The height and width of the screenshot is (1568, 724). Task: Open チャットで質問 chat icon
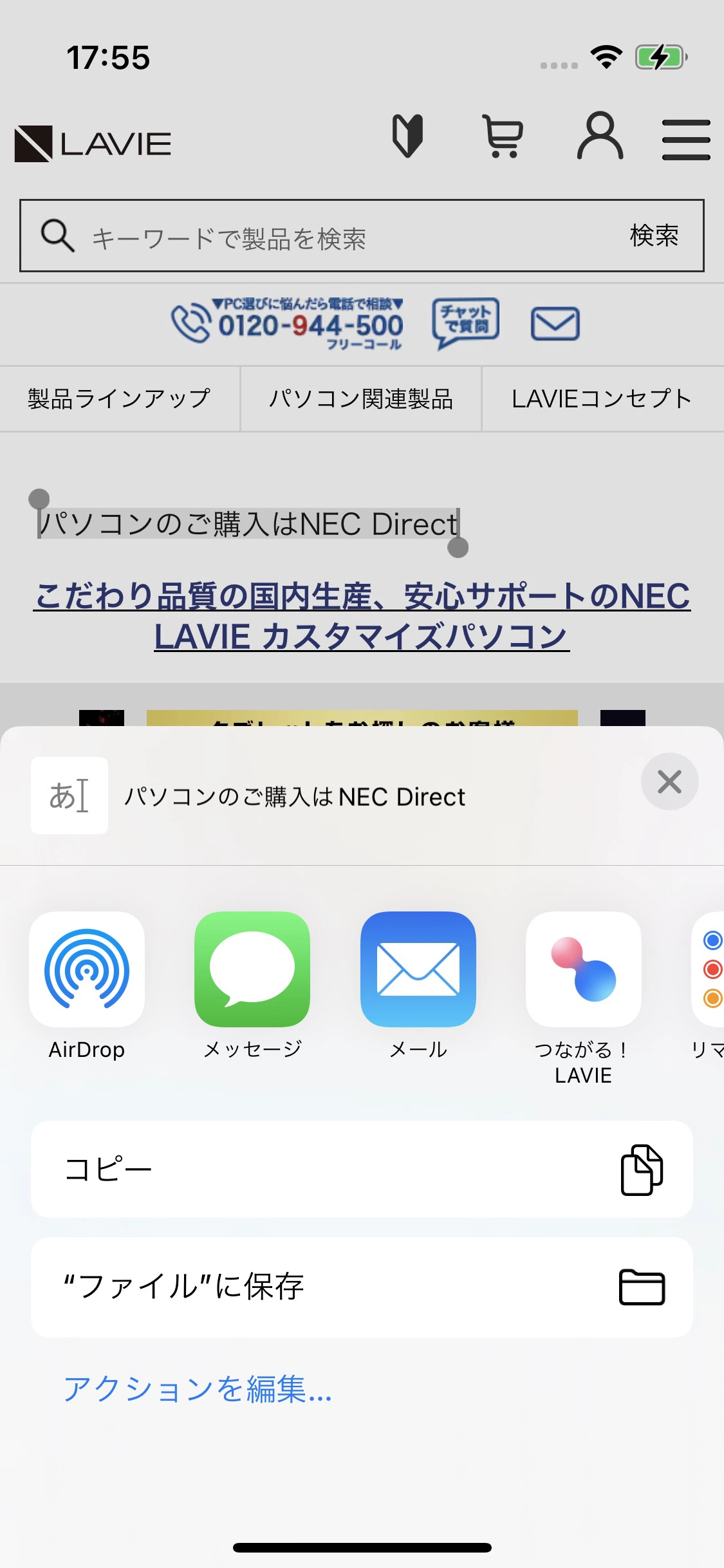466,322
